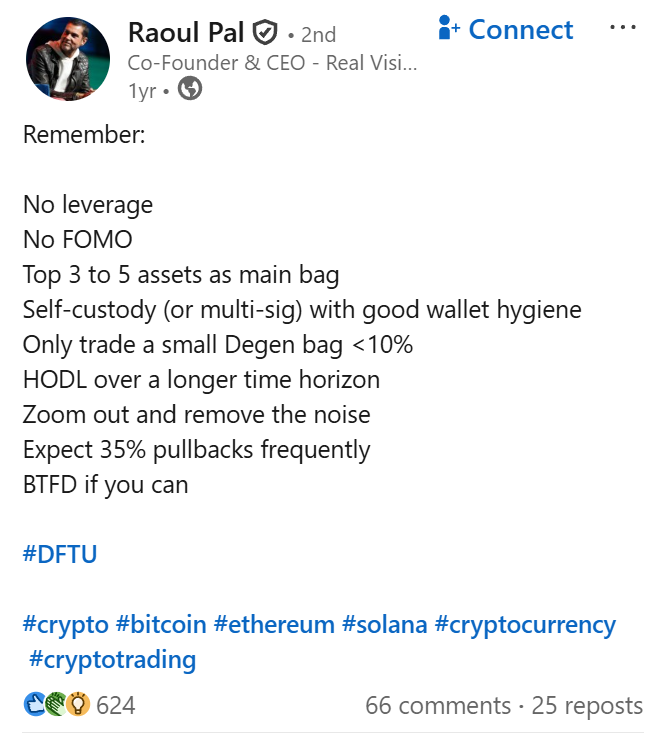Image resolution: width=668 pixels, height=737 pixels.
Task: Open the #DFTU hashtag
Action: [x=60, y=554]
